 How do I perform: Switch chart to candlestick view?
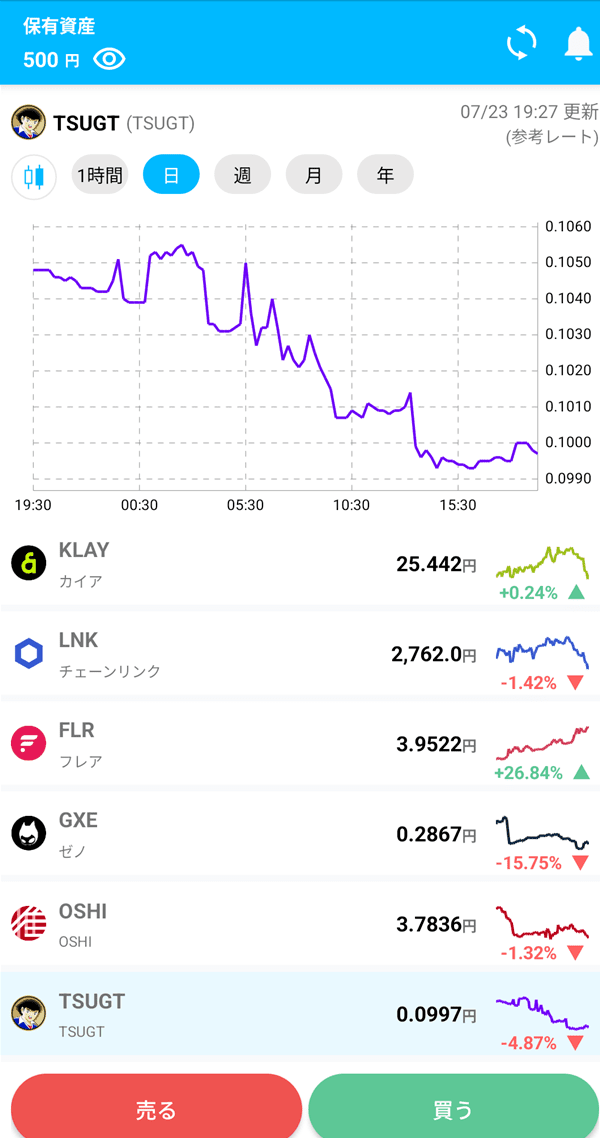click(34, 176)
